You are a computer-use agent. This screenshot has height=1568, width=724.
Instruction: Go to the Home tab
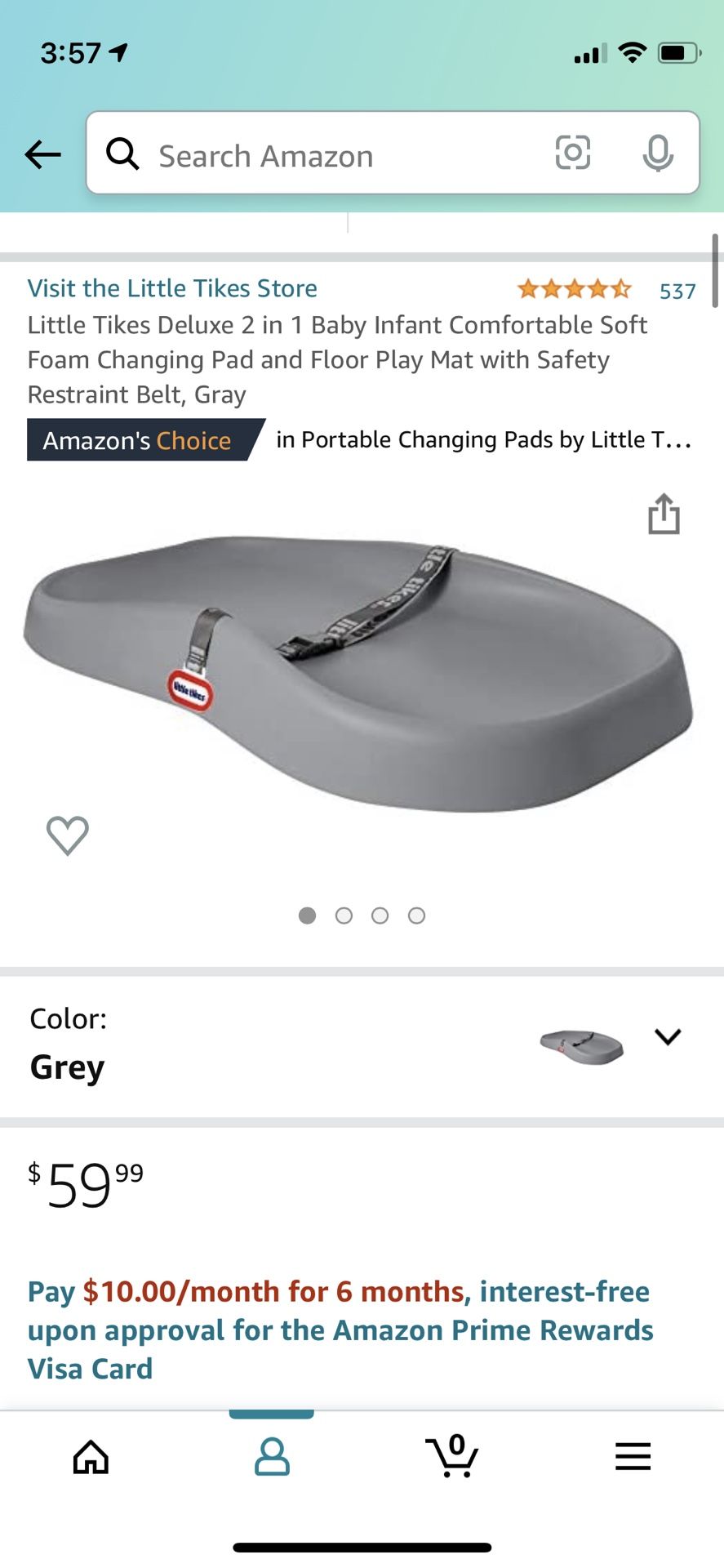point(91,1456)
